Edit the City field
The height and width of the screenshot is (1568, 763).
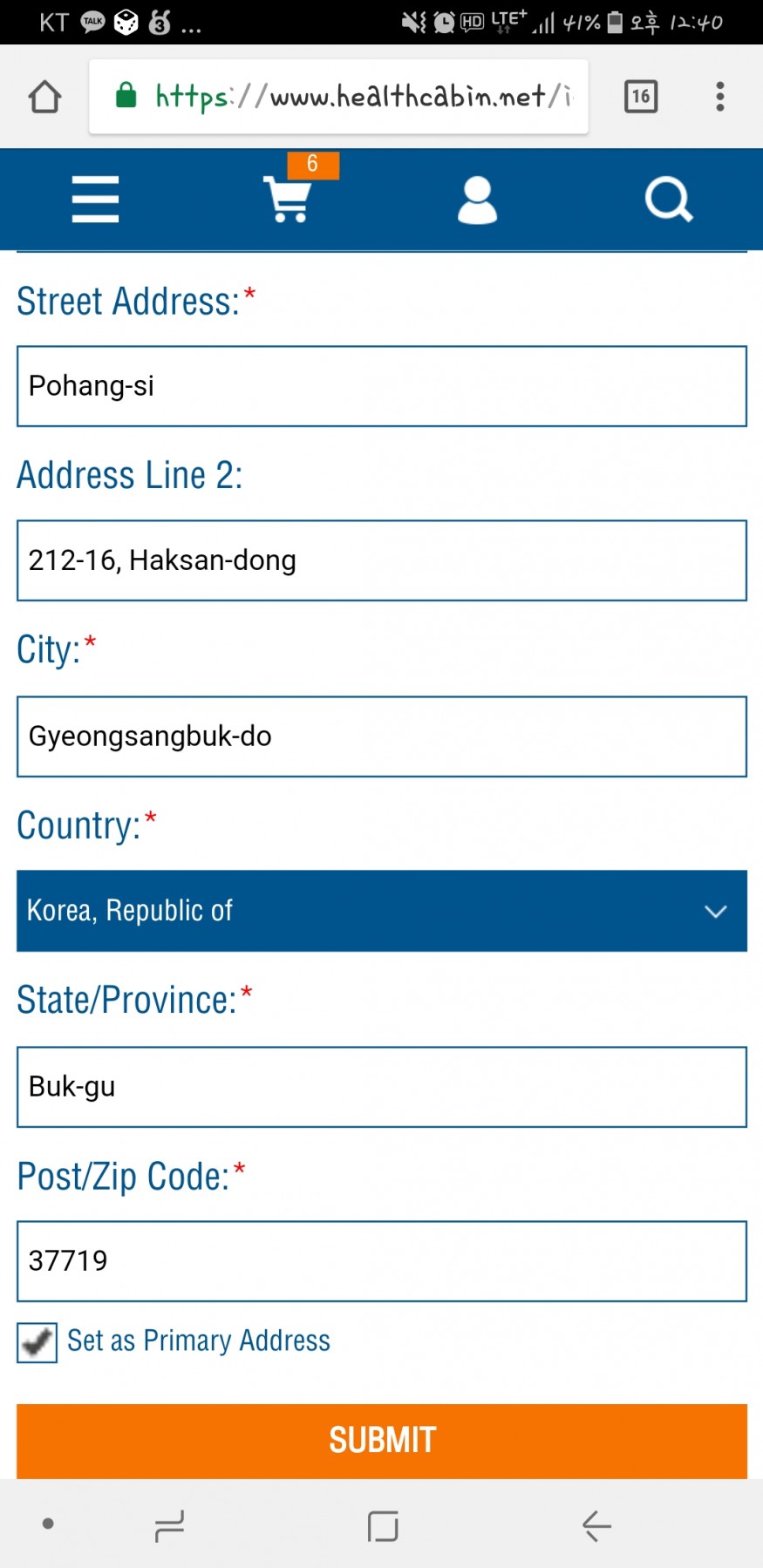tap(382, 736)
